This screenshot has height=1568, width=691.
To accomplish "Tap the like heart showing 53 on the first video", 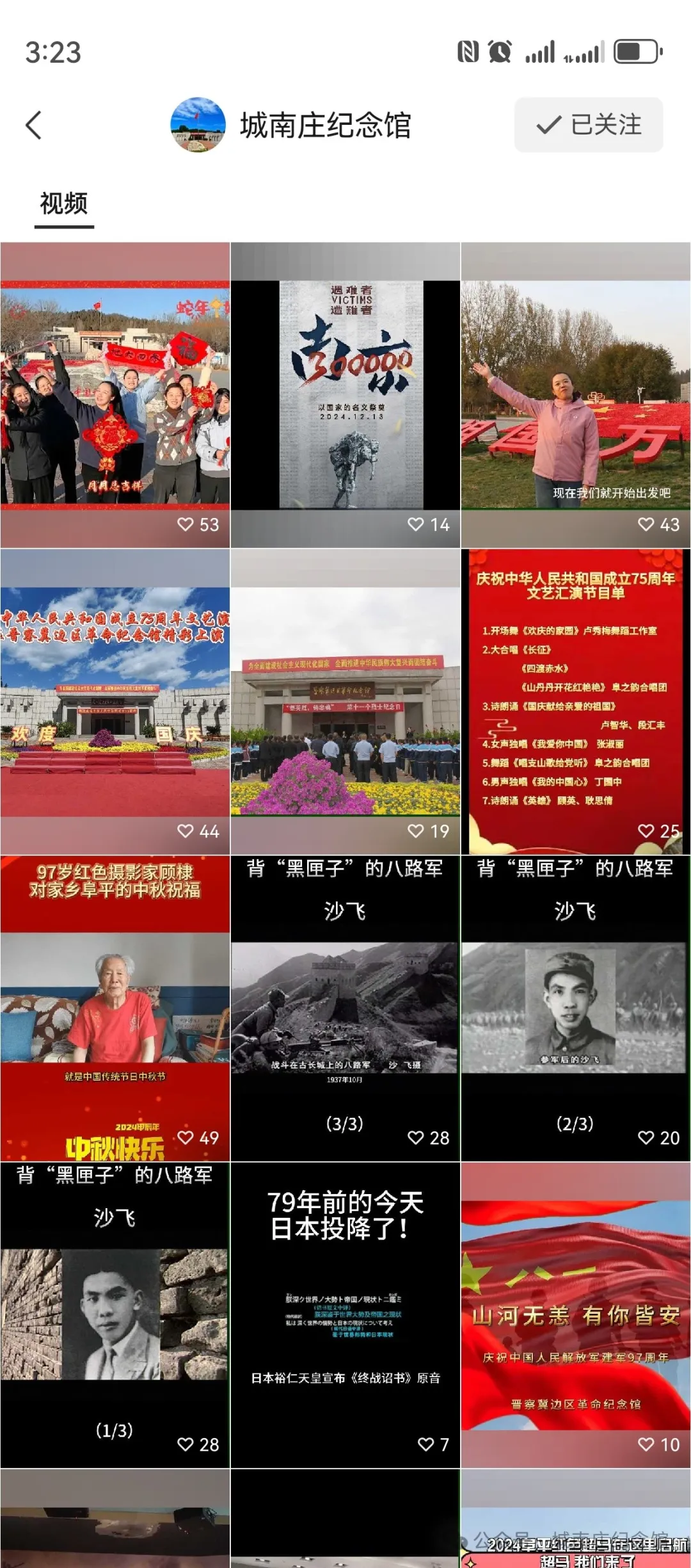I will [x=186, y=524].
